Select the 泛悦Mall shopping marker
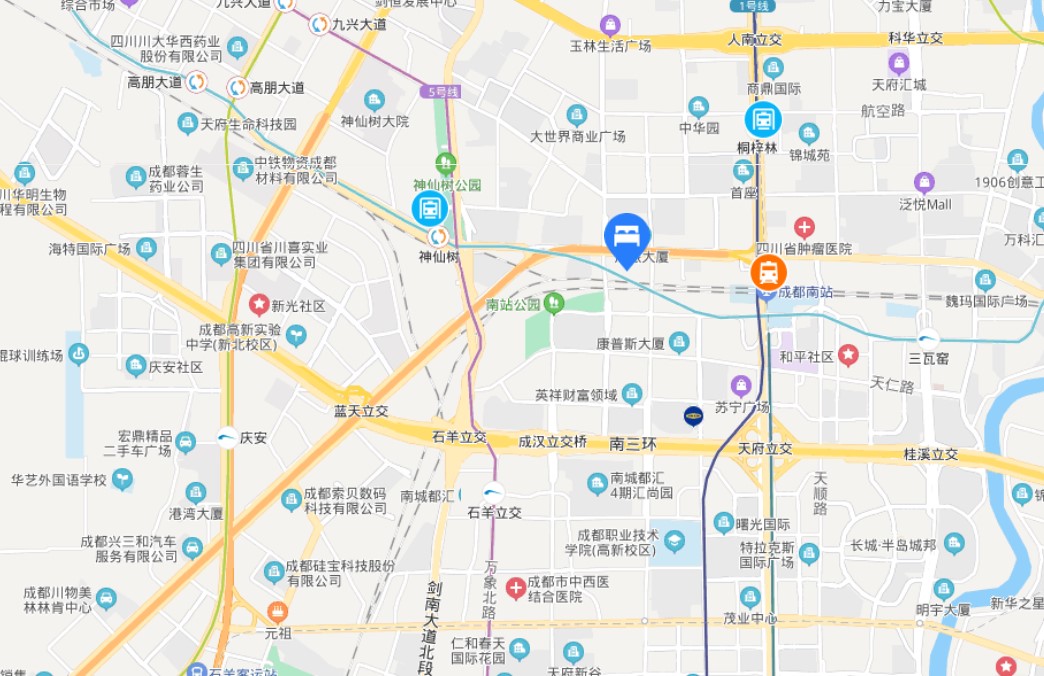Viewport: 1044px width, 676px height. click(923, 182)
